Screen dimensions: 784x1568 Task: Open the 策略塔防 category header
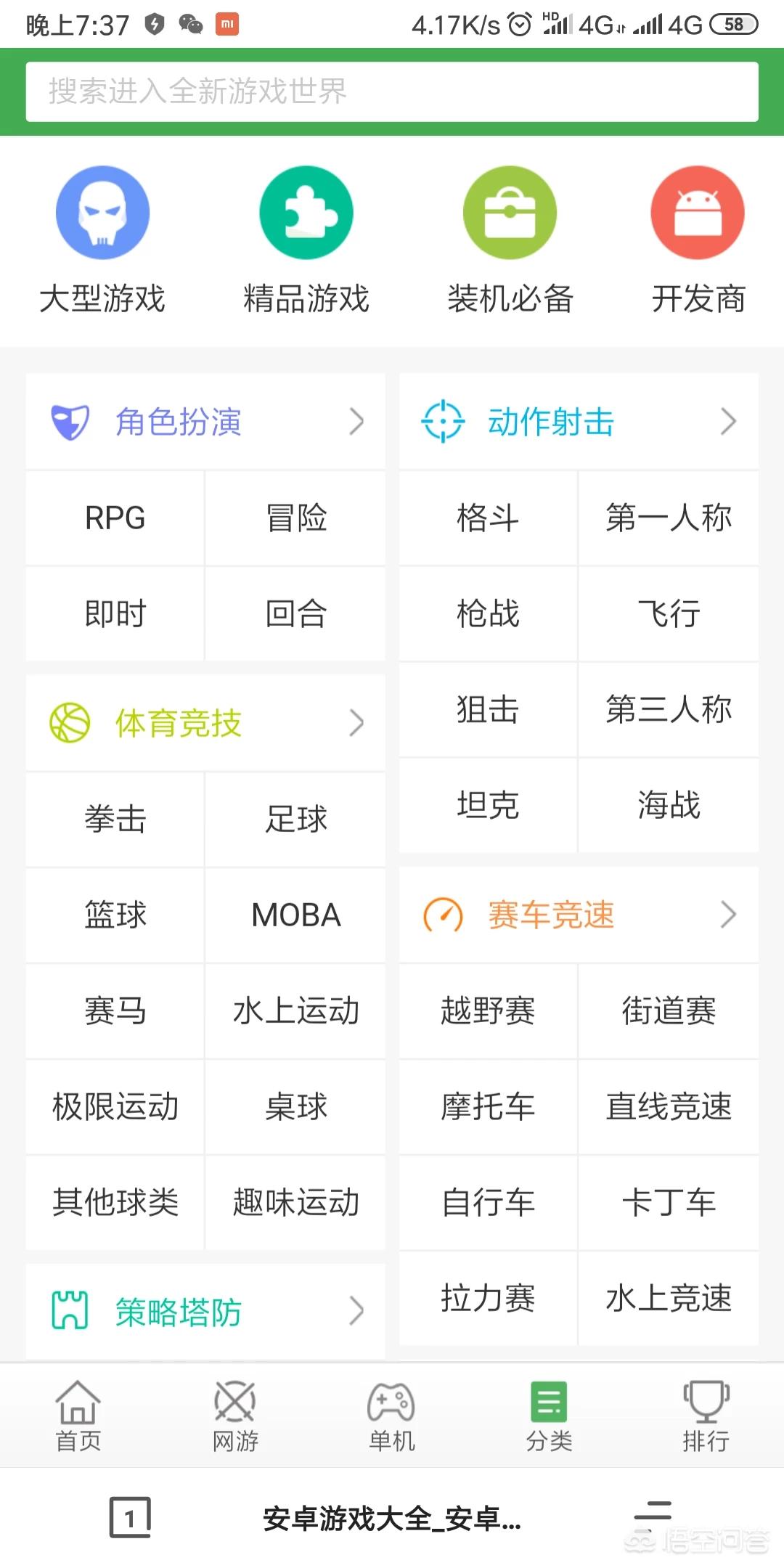click(x=205, y=1311)
